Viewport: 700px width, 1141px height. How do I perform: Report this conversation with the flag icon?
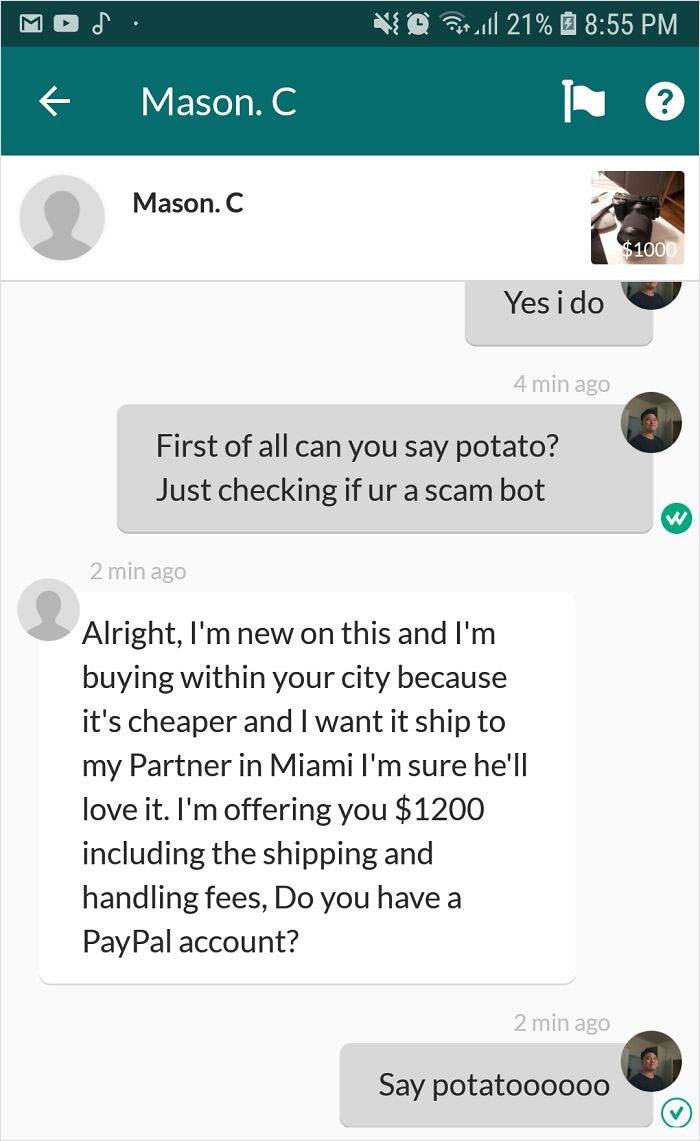(x=583, y=102)
